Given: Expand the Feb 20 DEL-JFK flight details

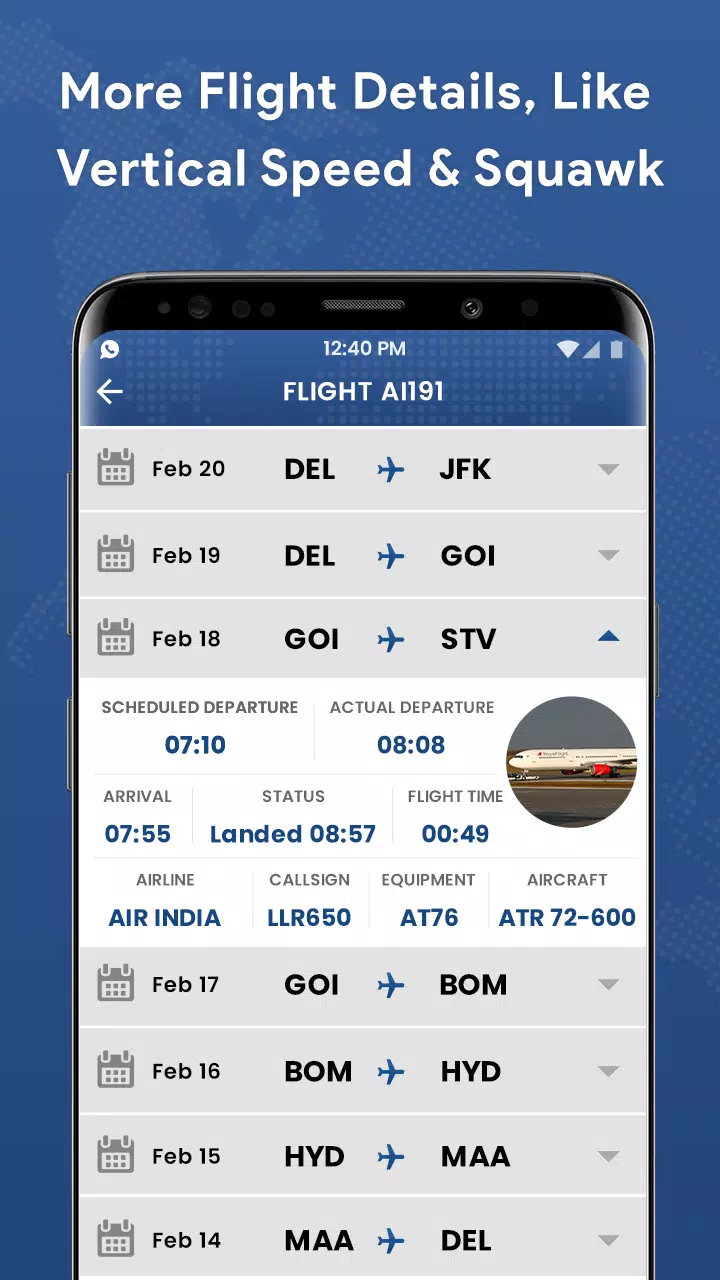Looking at the screenshot, I should point(609,468).
